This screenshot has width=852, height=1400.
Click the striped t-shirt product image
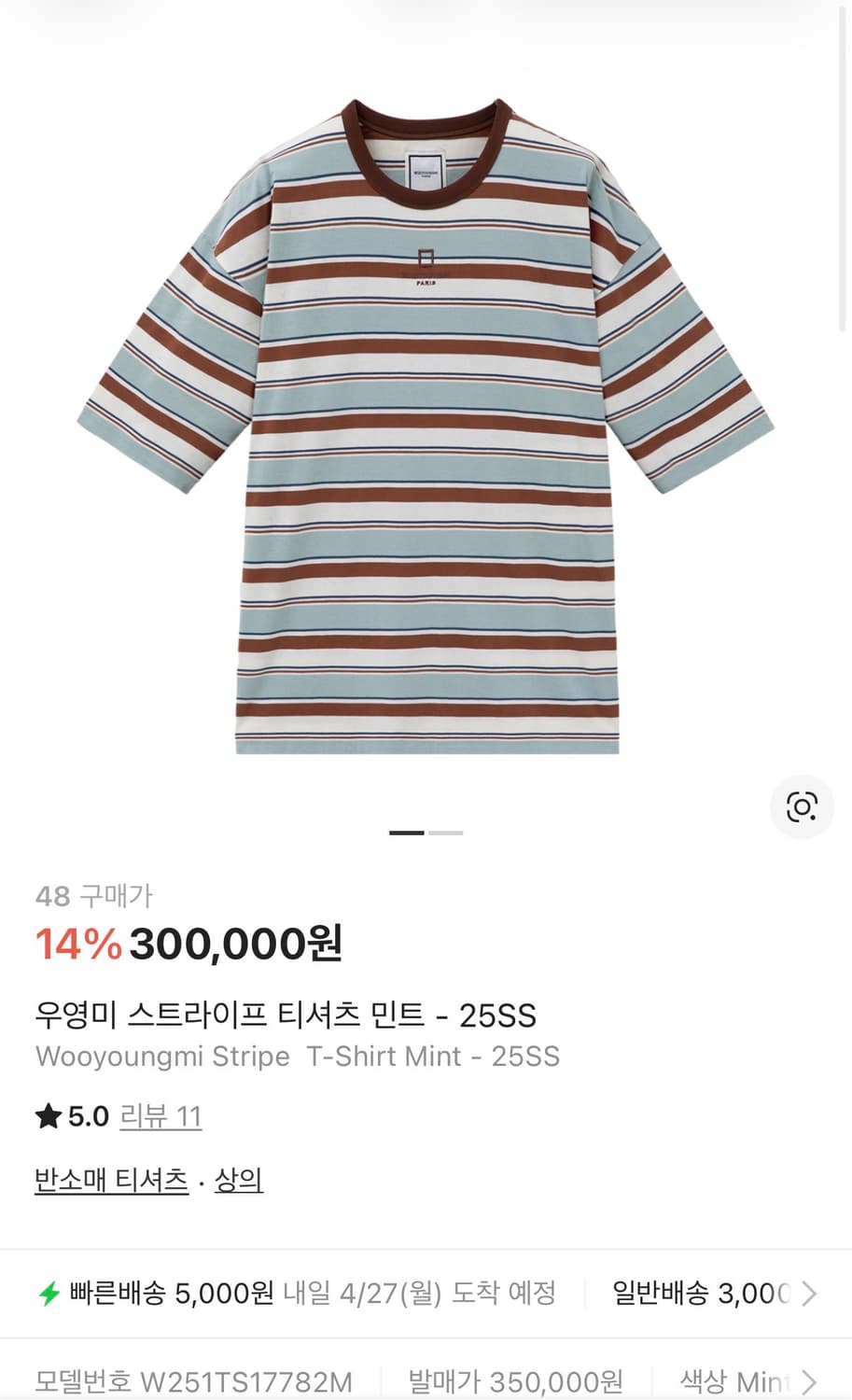426,420
